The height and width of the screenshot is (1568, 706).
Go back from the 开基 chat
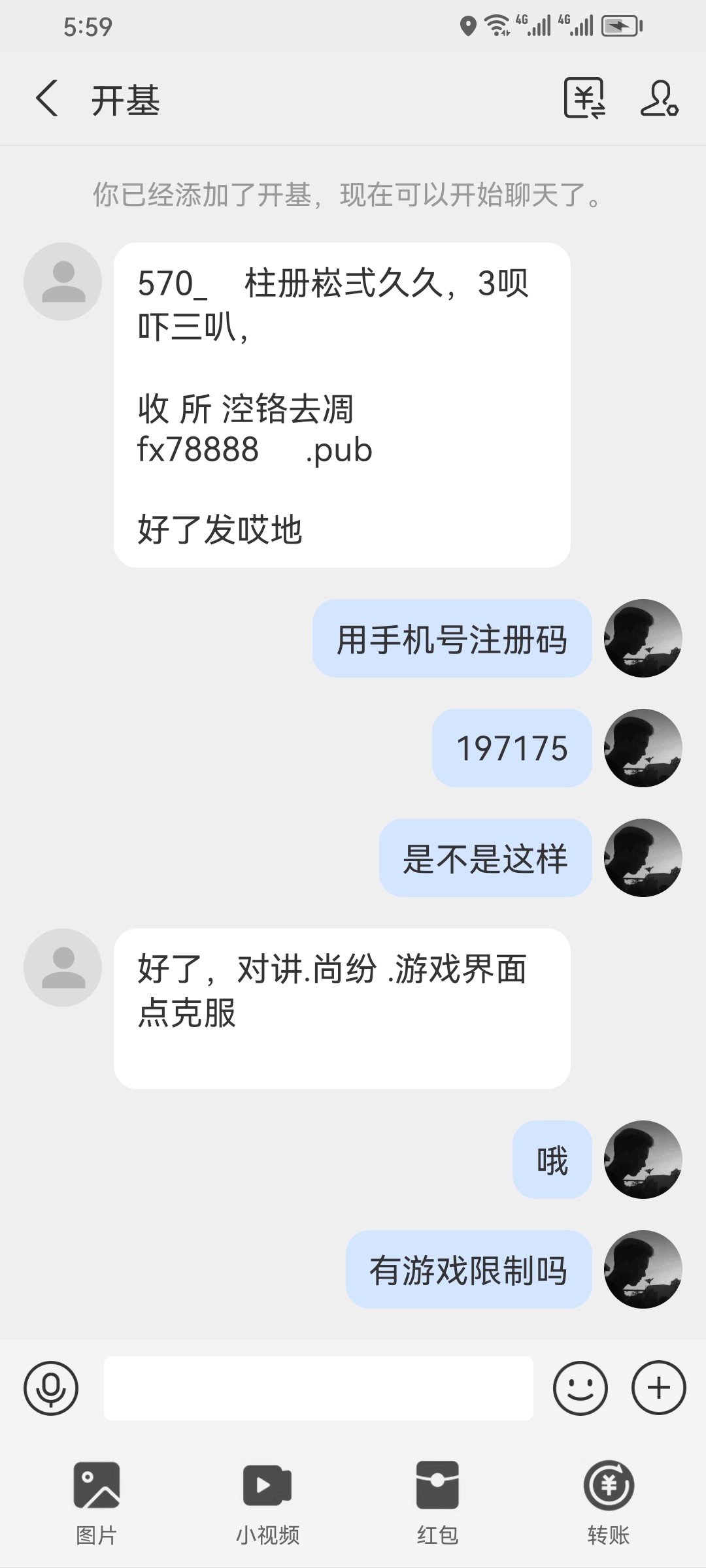tap(47, 99)
